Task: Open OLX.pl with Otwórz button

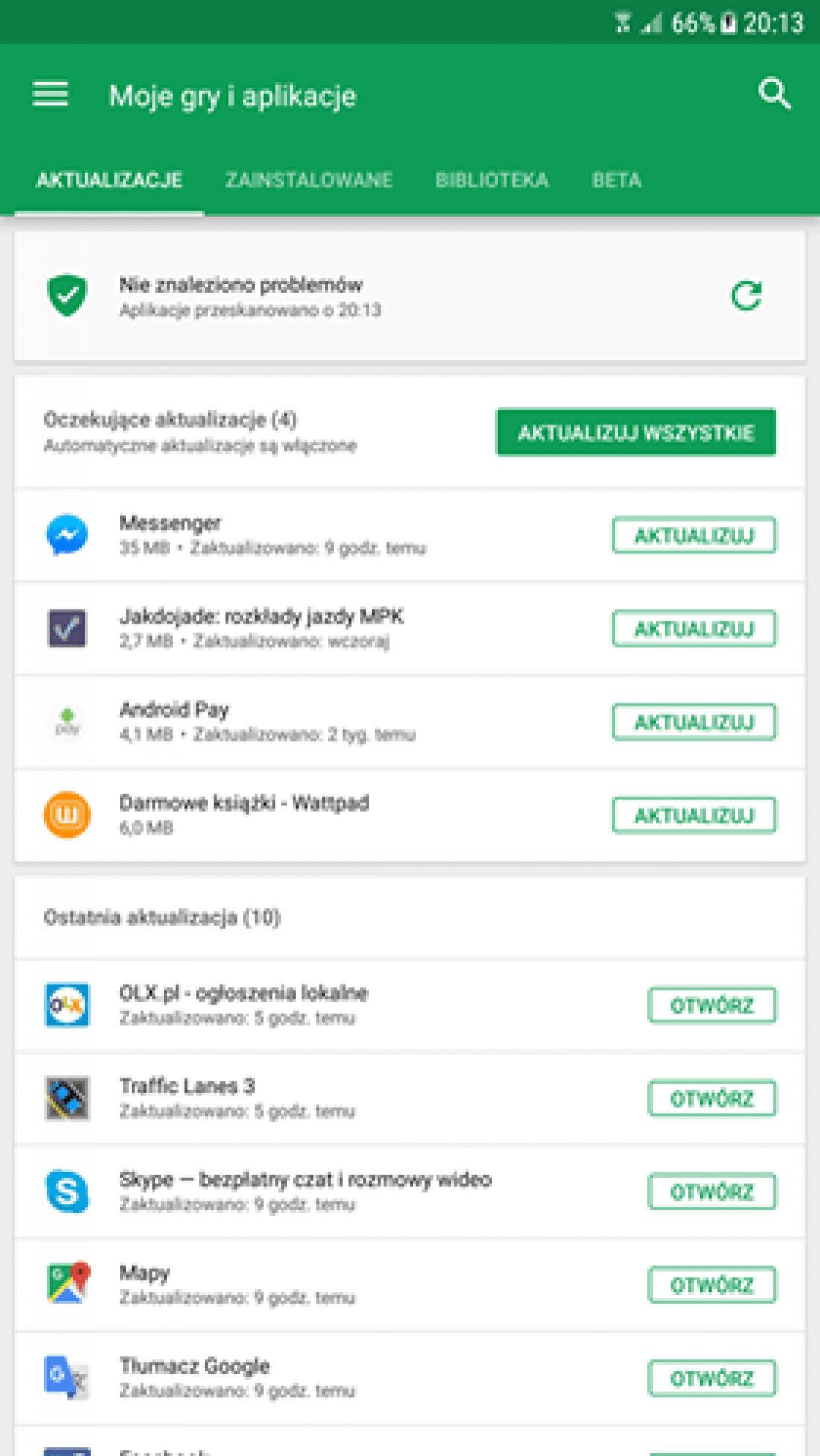Action: (x=712, y=1005)
